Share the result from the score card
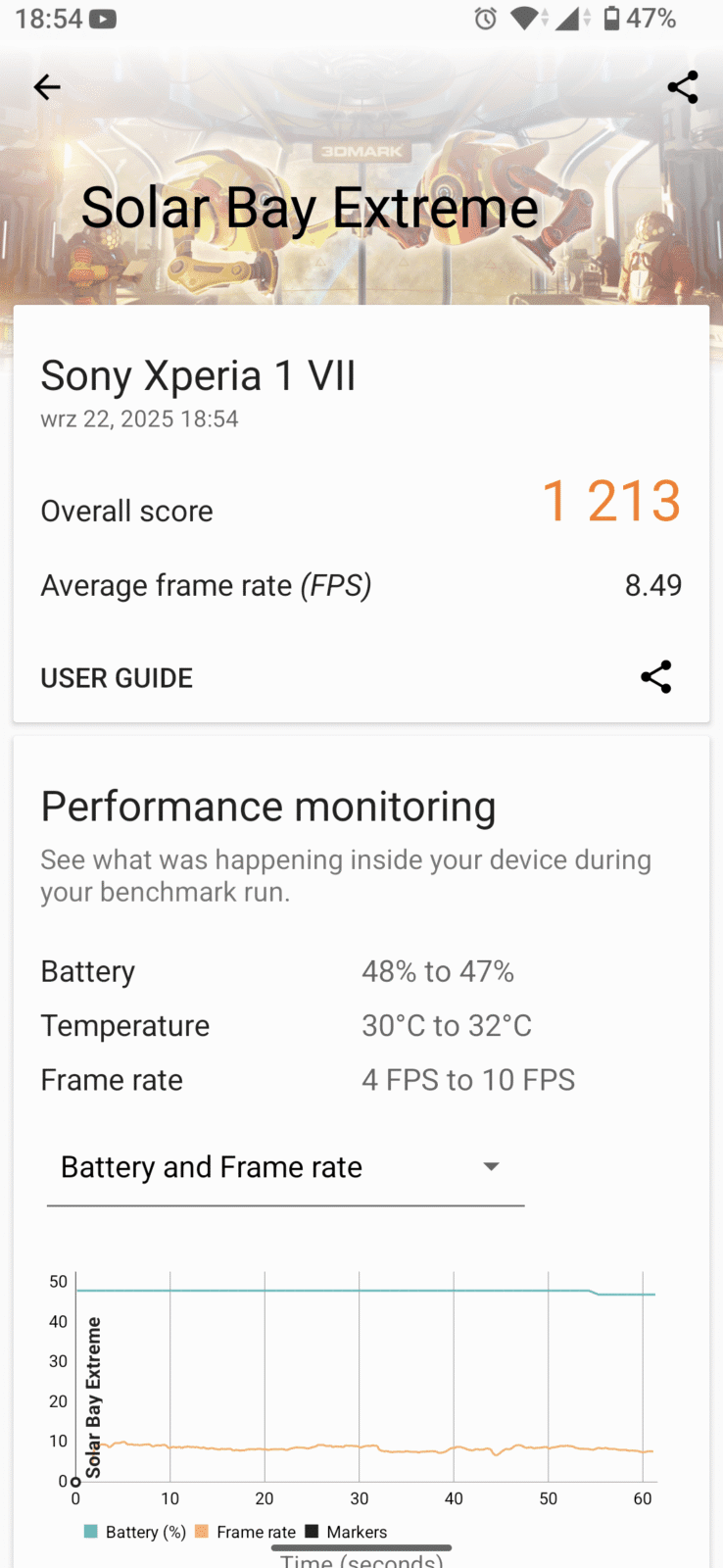Image resolution: width=723 pixels, height=1568 pixels. pos(655,677)
